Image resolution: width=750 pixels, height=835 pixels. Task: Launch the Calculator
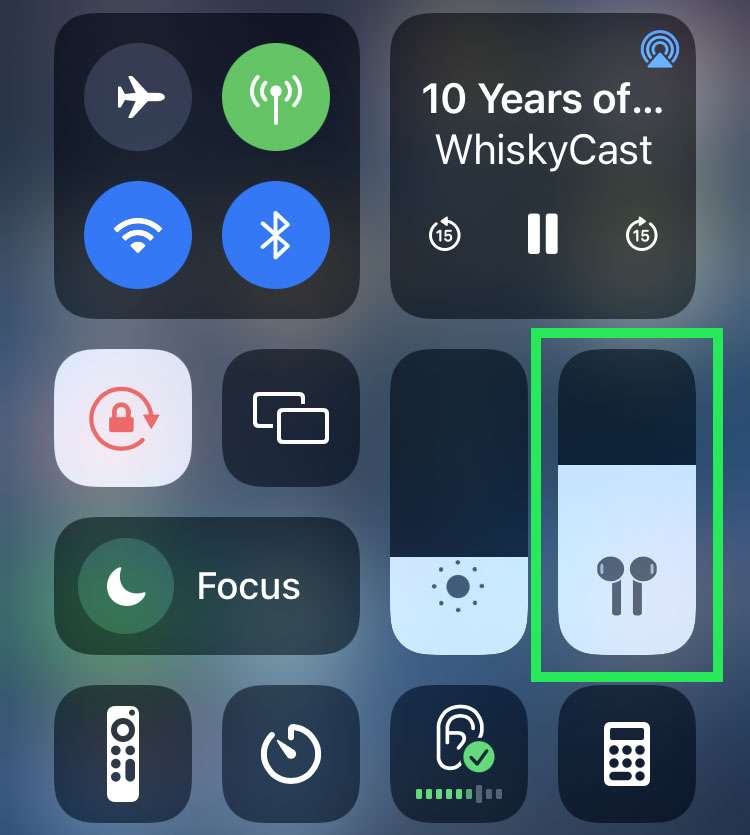[x=626, y=753]
